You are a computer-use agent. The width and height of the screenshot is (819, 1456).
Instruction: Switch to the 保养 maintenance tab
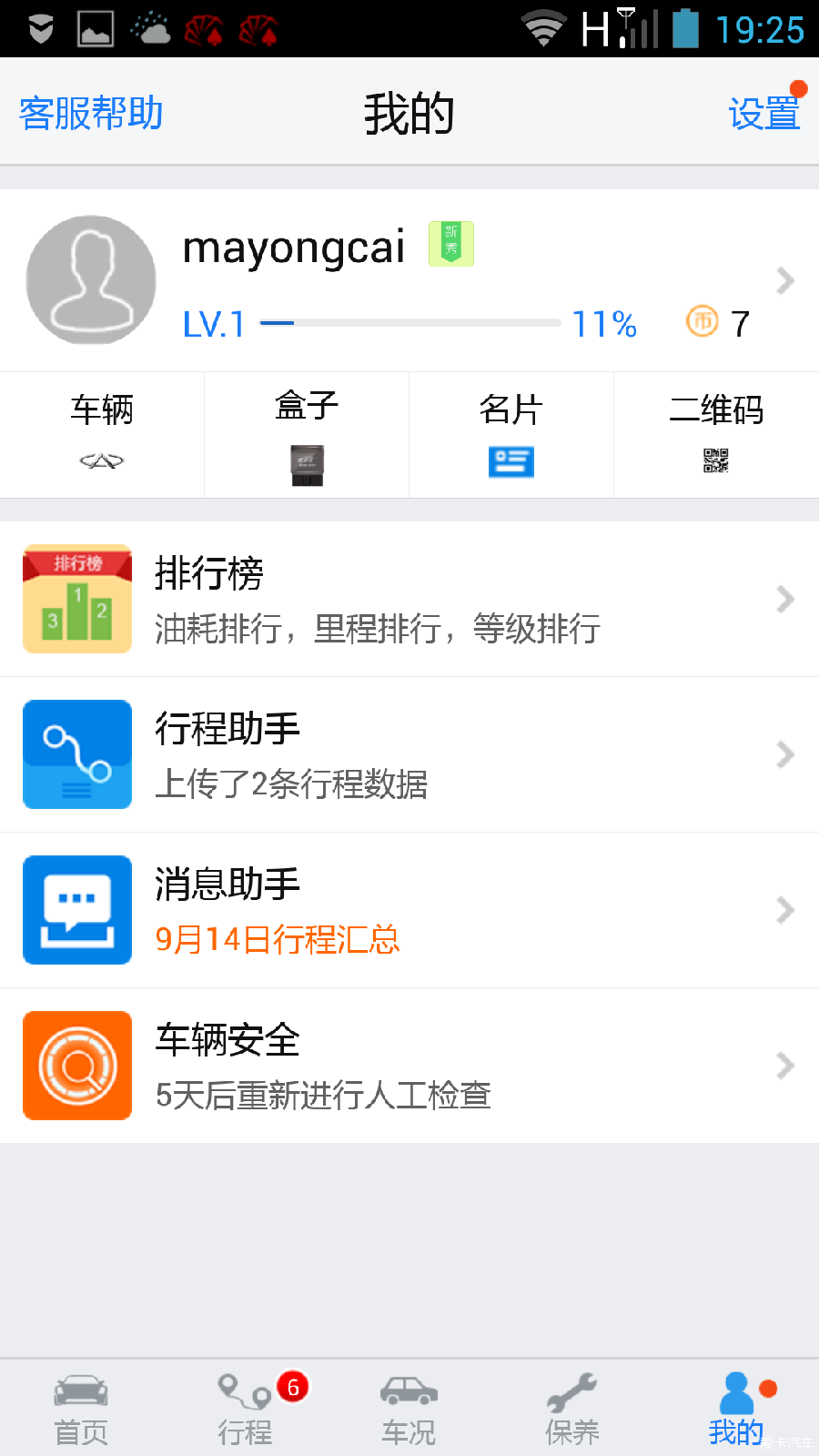point(573,1409)
